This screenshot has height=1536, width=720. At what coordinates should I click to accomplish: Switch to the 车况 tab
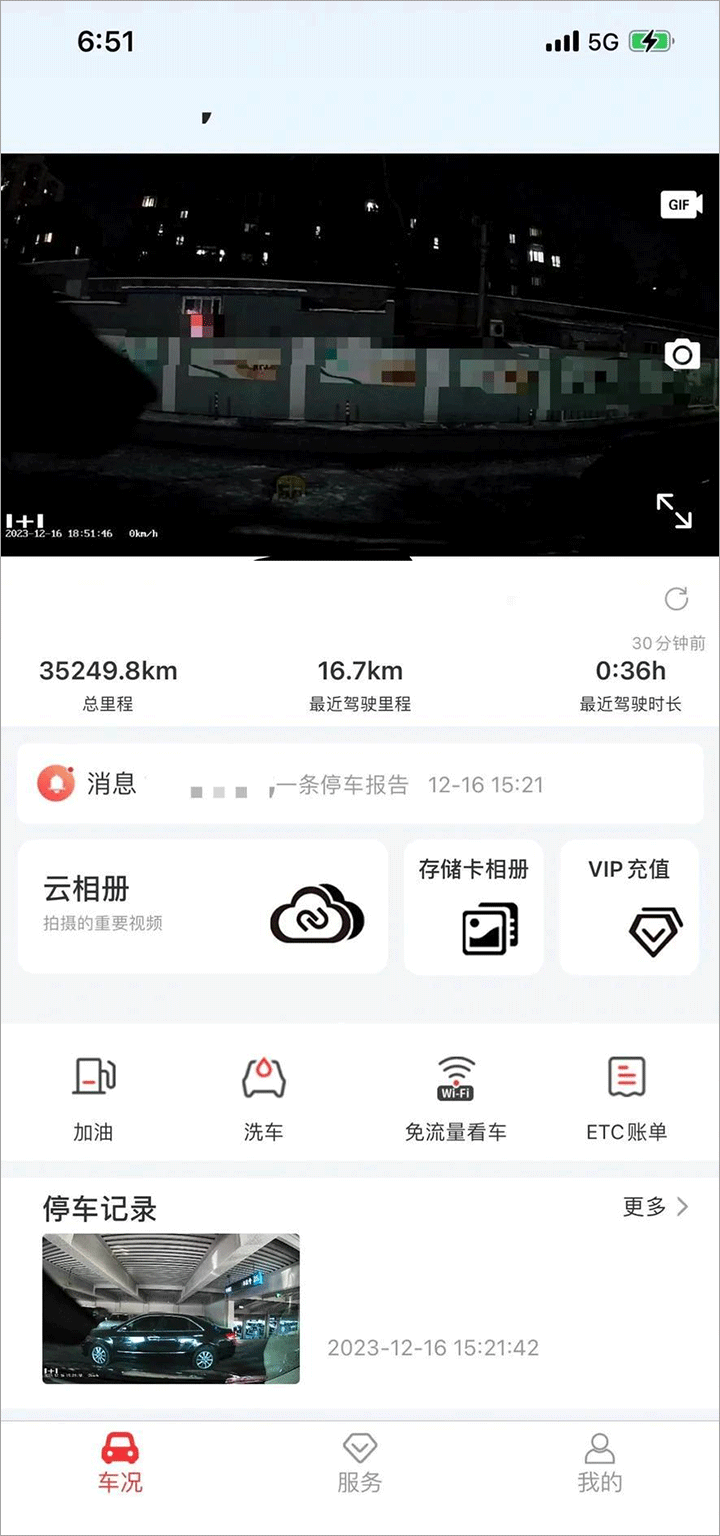pos(120,1462)
